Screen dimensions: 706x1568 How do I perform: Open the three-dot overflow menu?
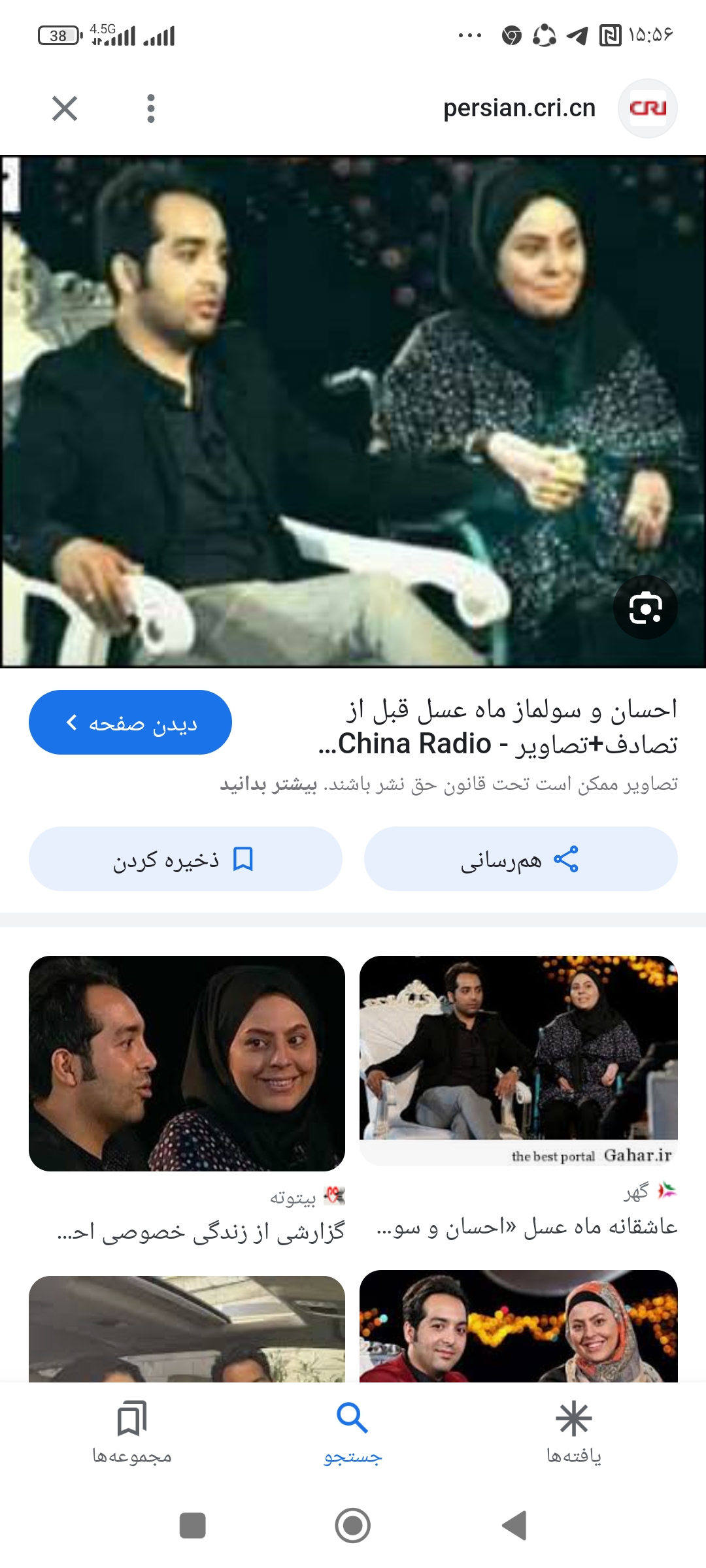(x=151, y=108)
